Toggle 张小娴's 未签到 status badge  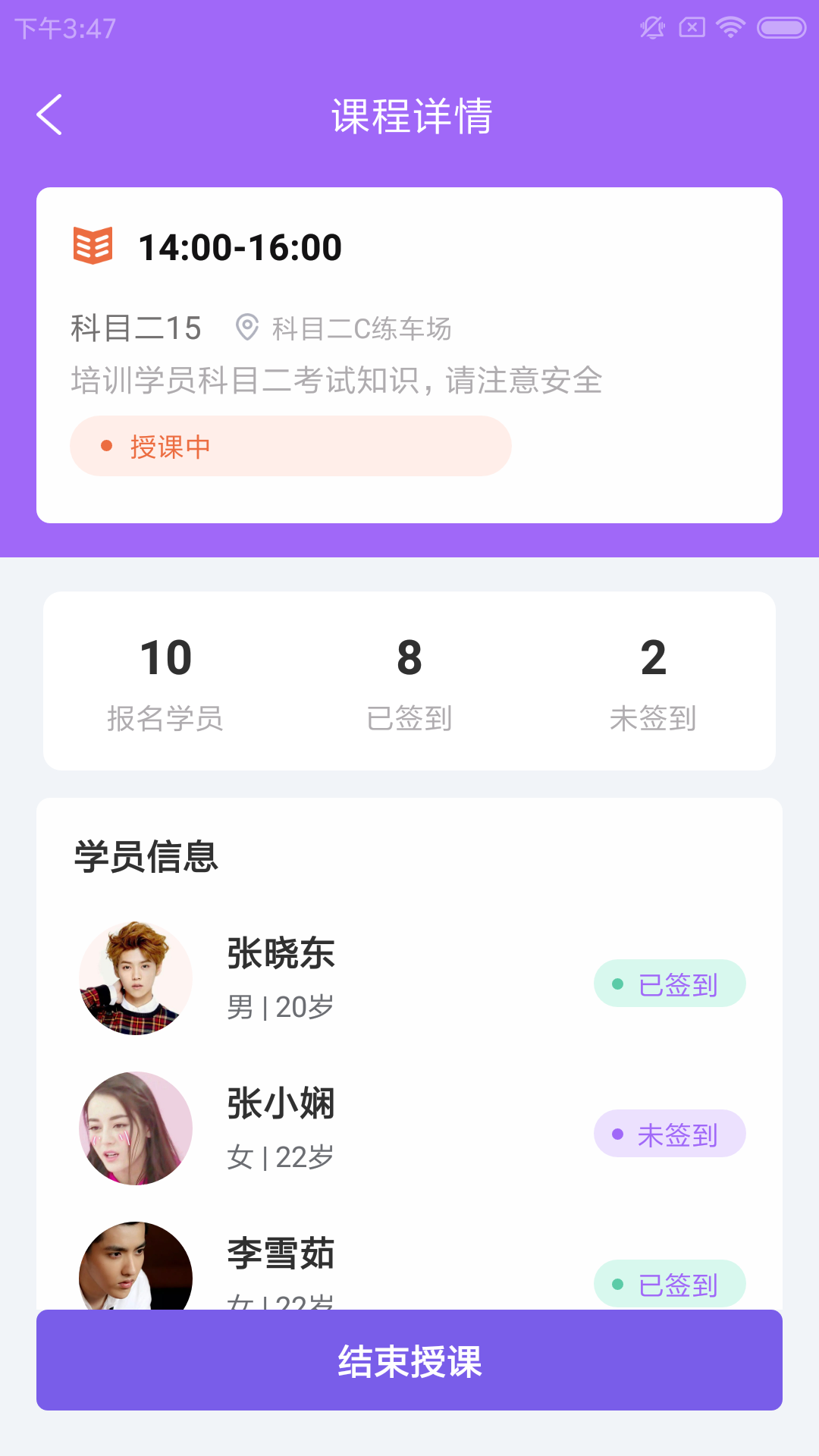670,1133
